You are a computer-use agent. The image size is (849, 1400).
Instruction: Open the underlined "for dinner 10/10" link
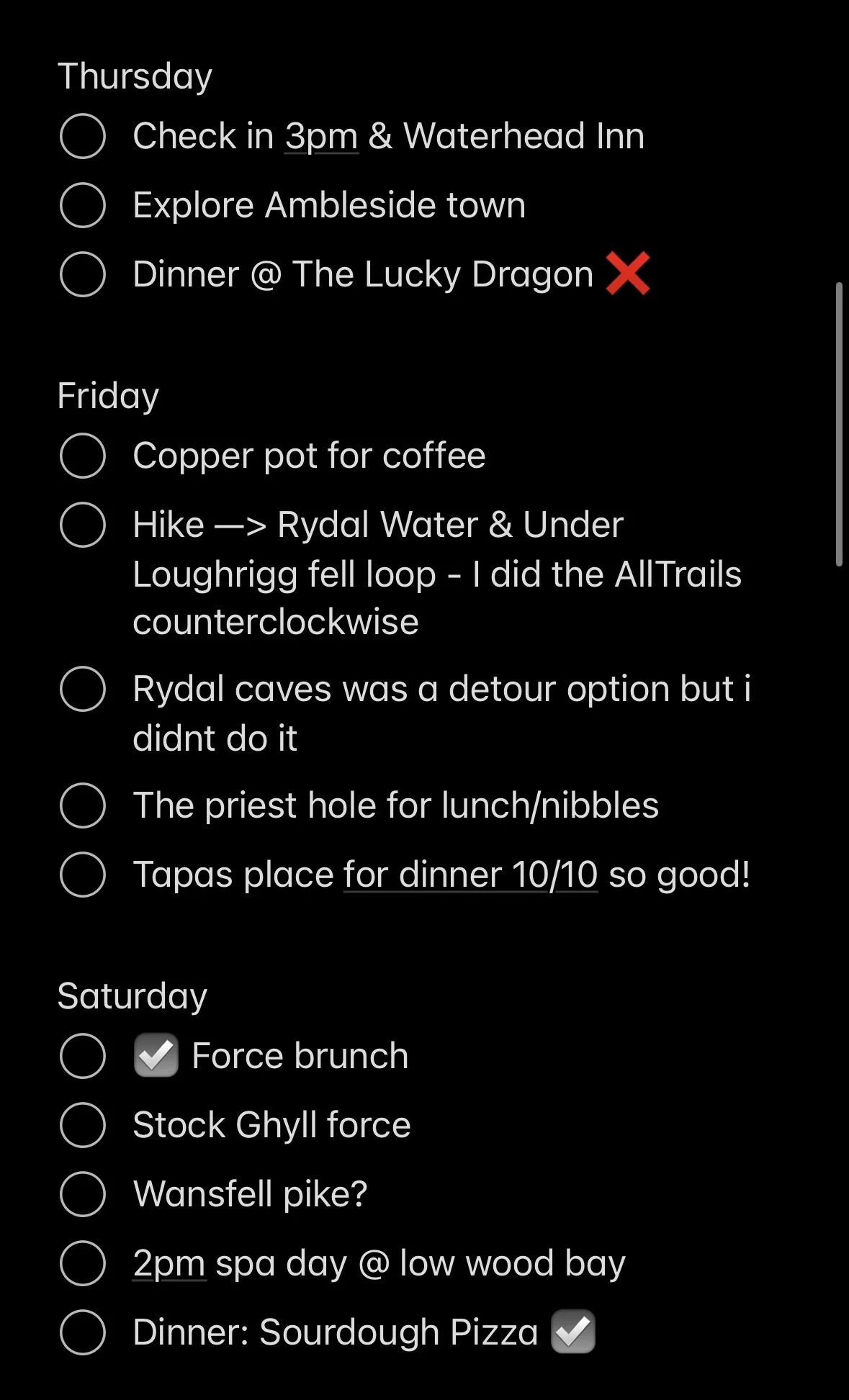click(x=470, y=875)
